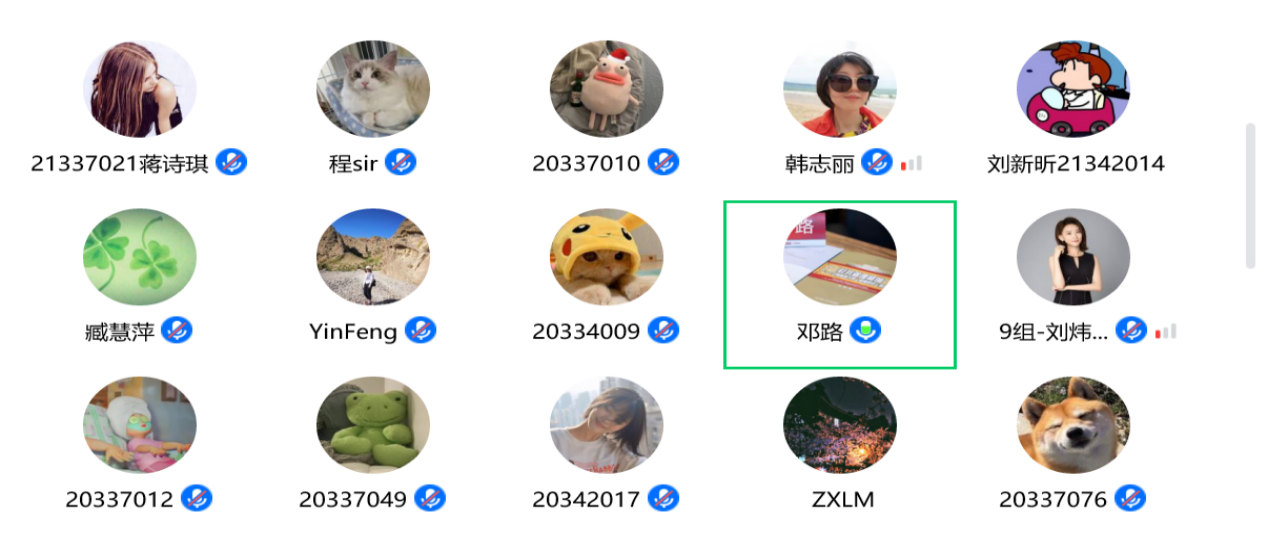The width and height of the screenshot is (1268, 550).
Task: Tap the YinFeng participant avatar
Action: (373, 257)
